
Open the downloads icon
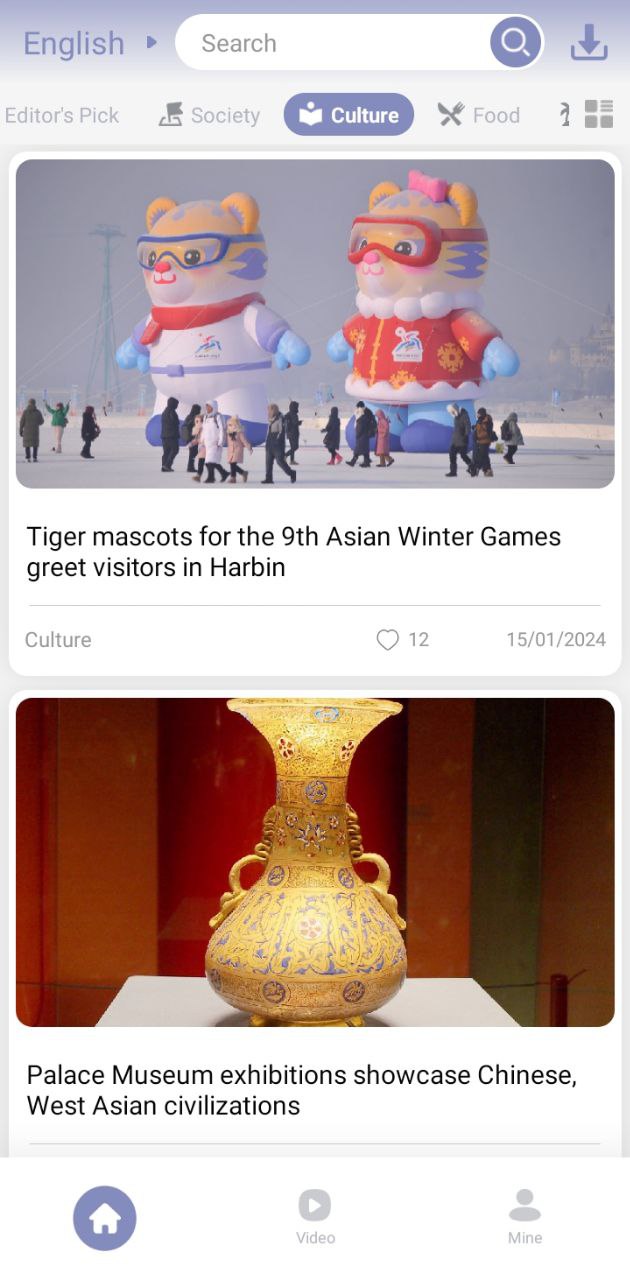pos(589,43)
